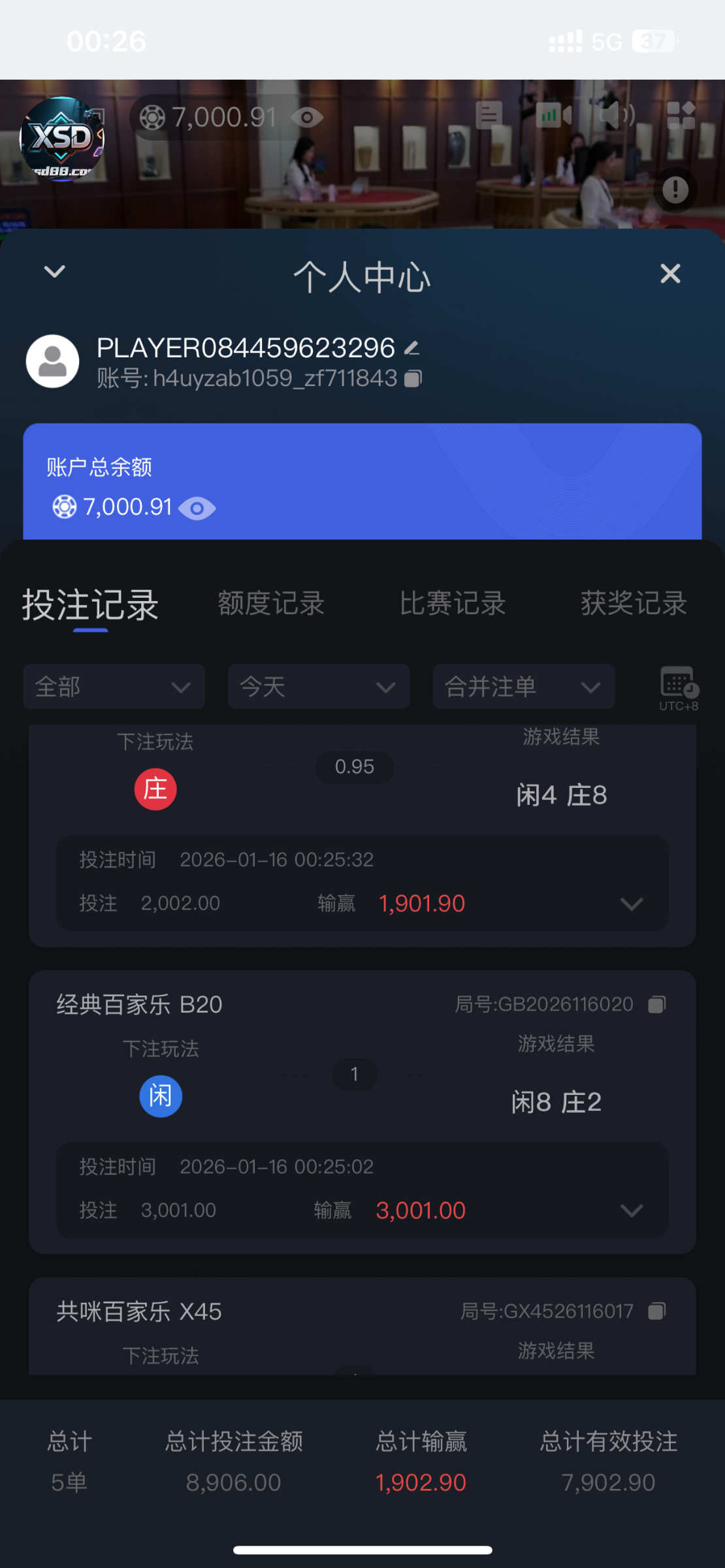Toggle balance visibility in the top bar
725x1568 pixels.
(x=307, y=118)
